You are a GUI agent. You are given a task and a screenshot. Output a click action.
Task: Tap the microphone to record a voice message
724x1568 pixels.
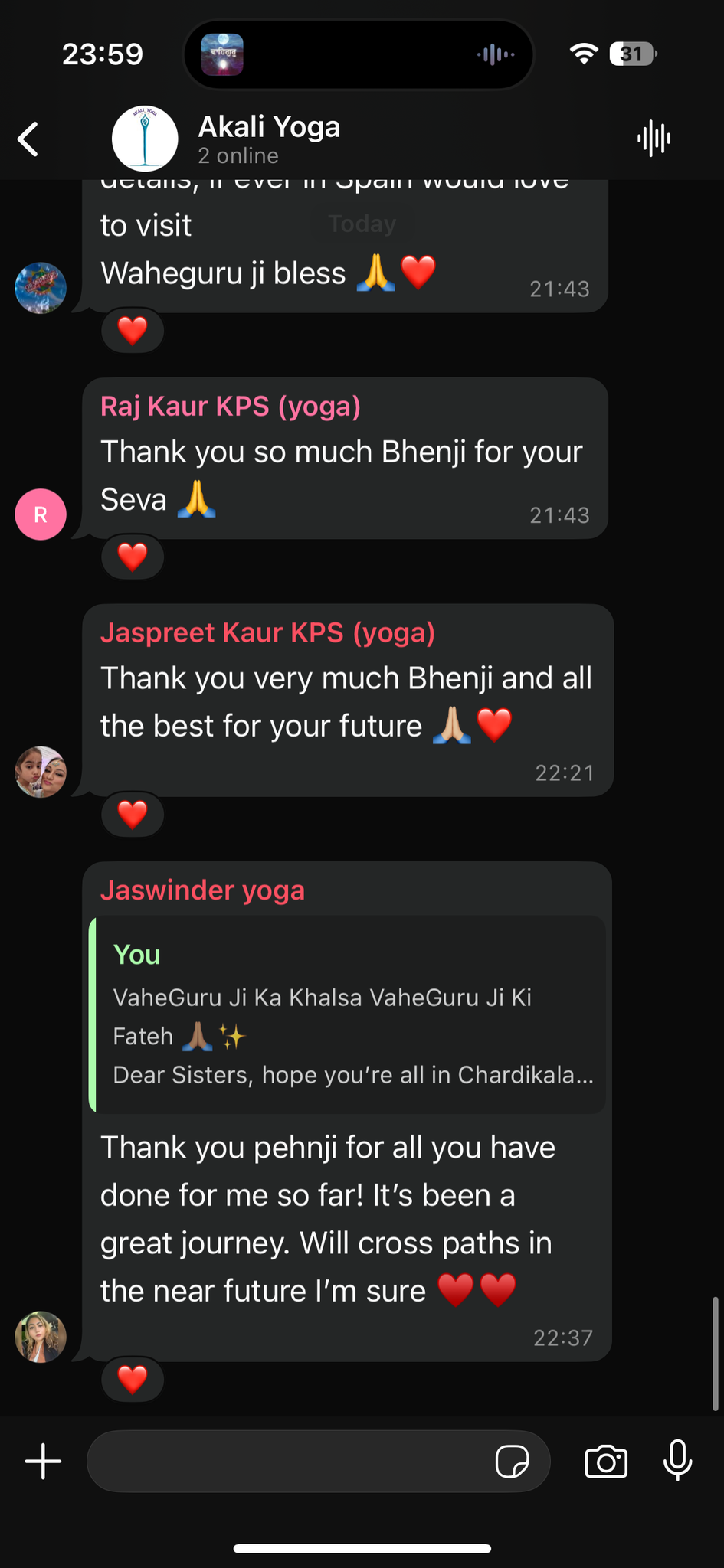click(677, 1460)
